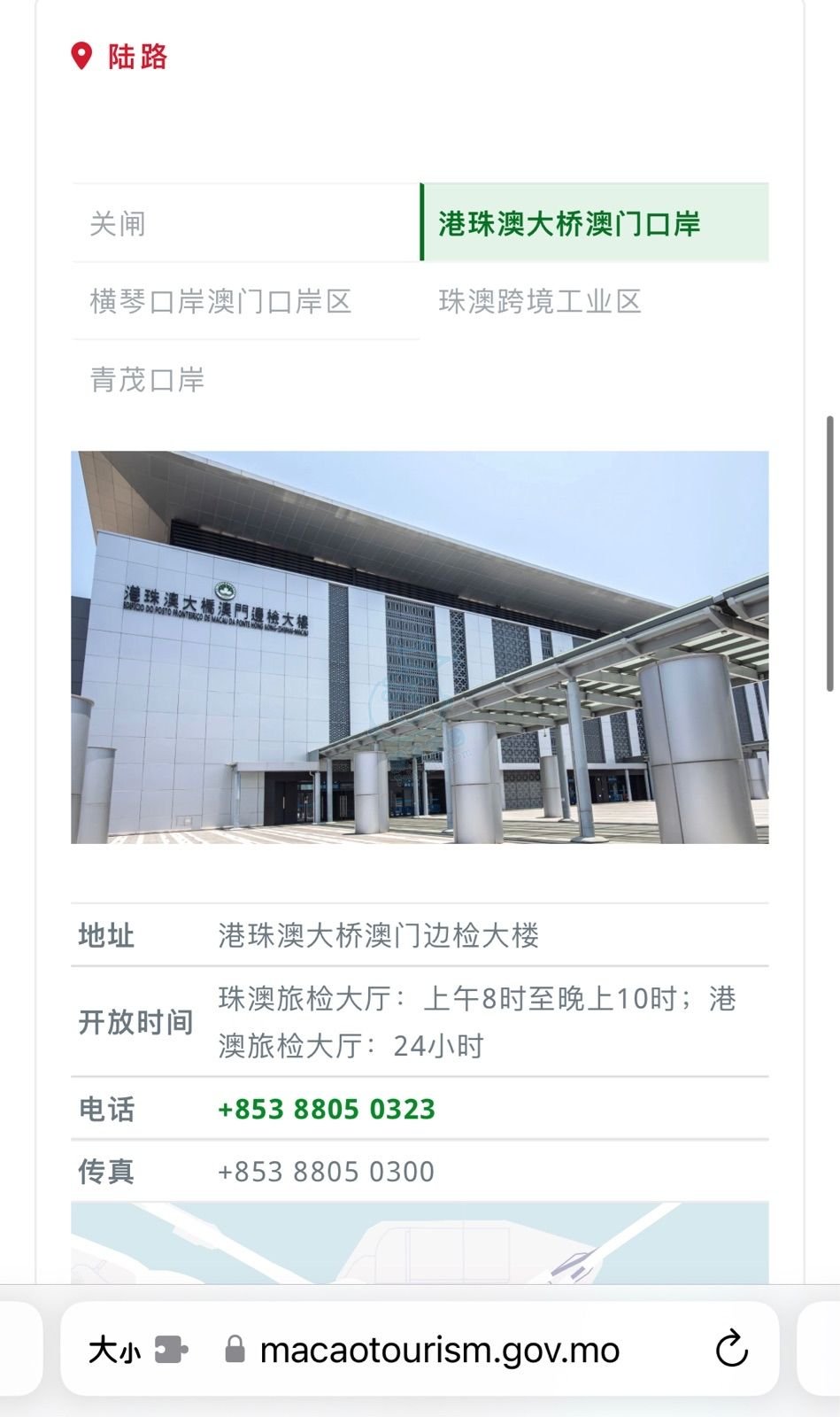840x1417 pixels.
Task: Reload the page with the refresh icon
Action: (x=731, y=1350)
